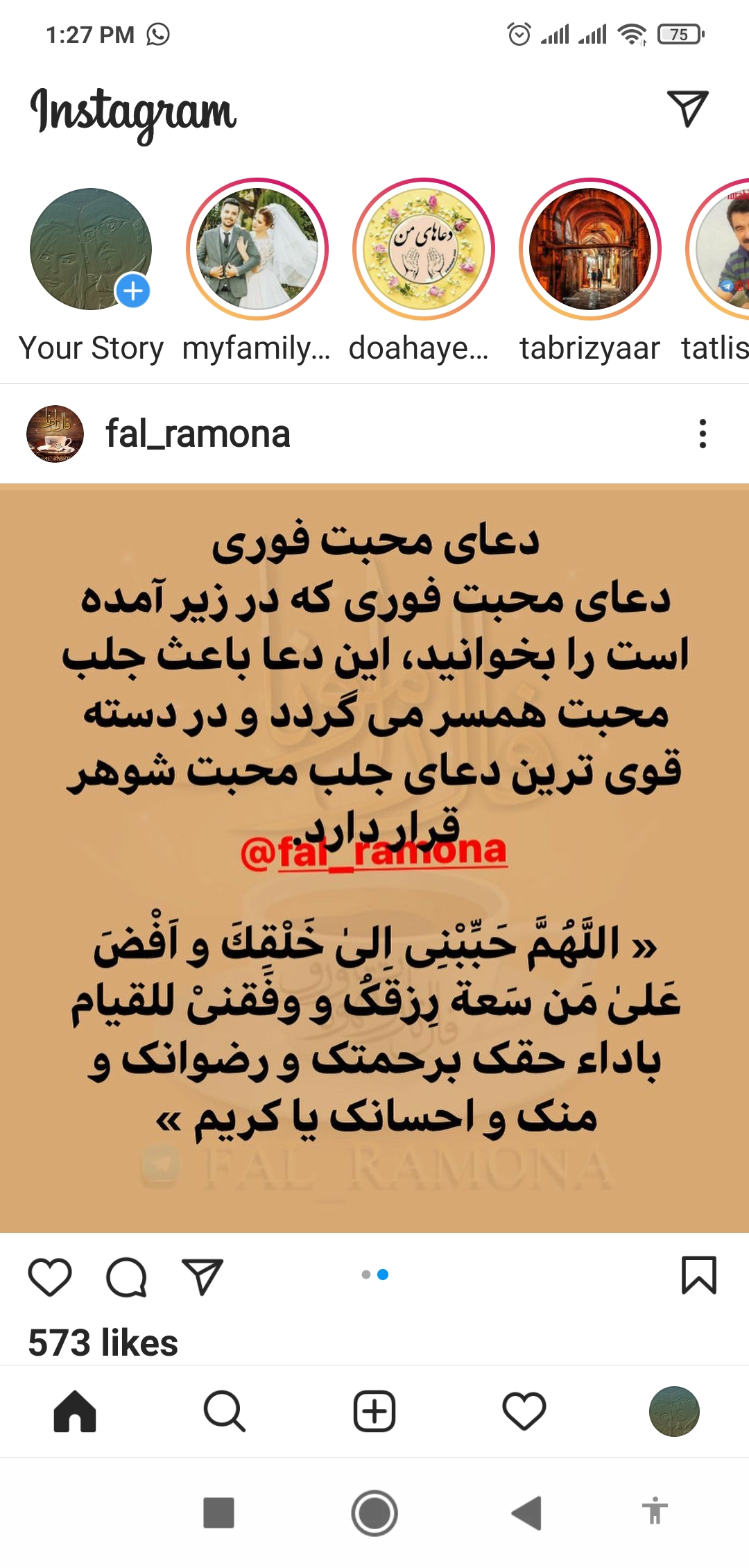Screen dimensions: 749x1568
Task: Bookmark the fal_ramona post
Action: [x=698, y=1275]
